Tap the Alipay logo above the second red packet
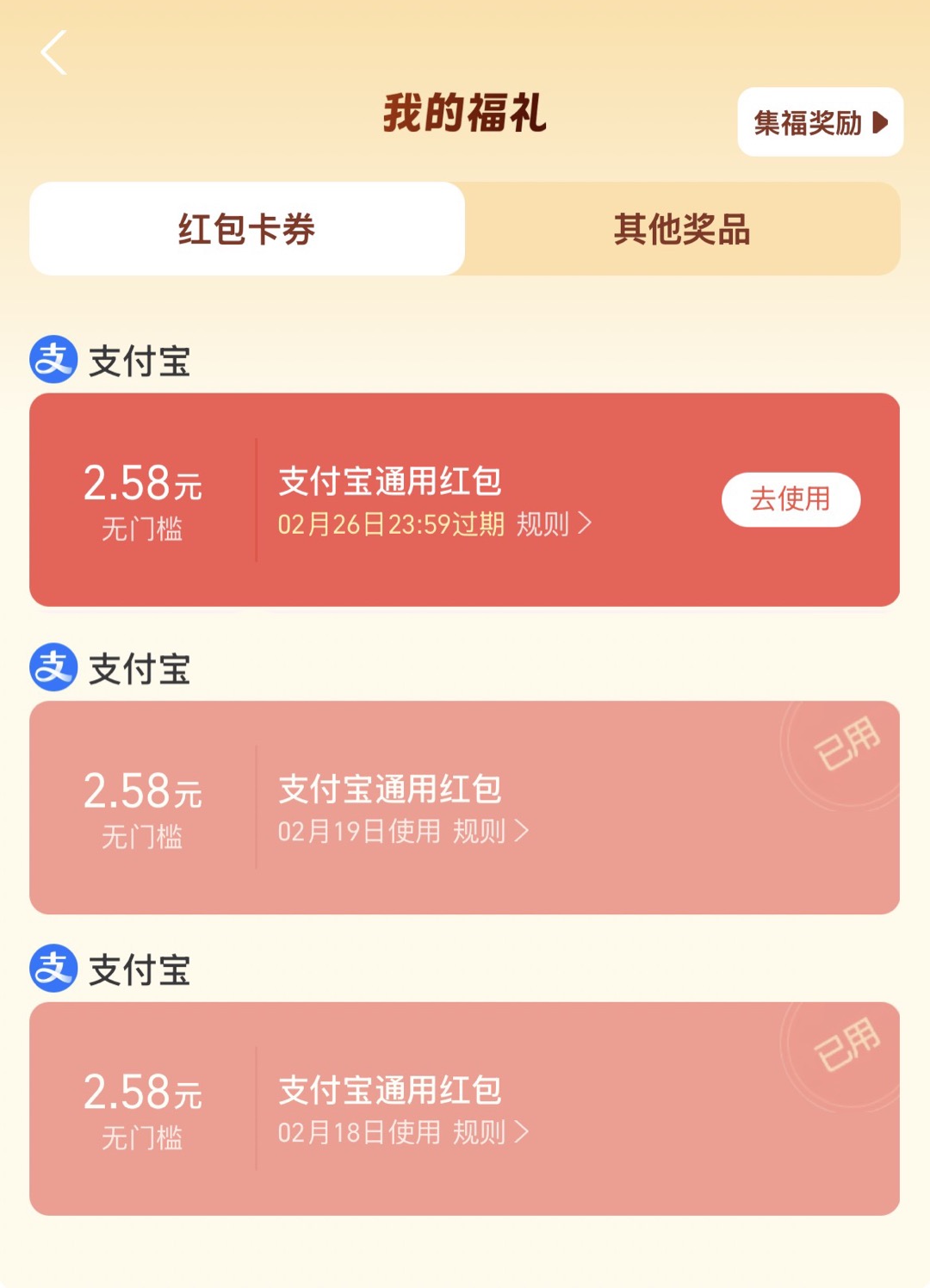930x1288 pixels. click(53, 666)
